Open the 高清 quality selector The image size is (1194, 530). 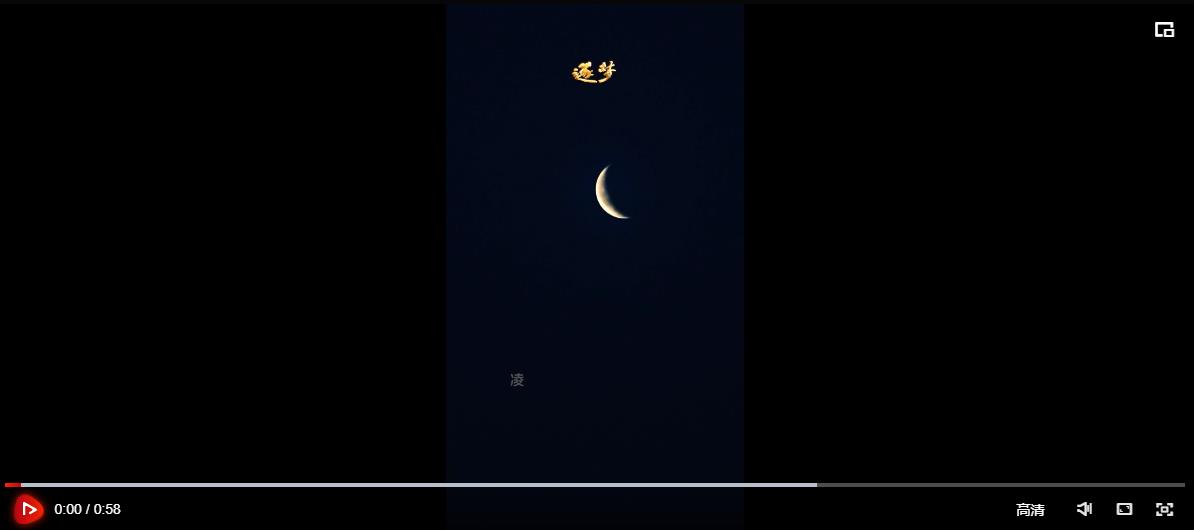coord(1030,510)
